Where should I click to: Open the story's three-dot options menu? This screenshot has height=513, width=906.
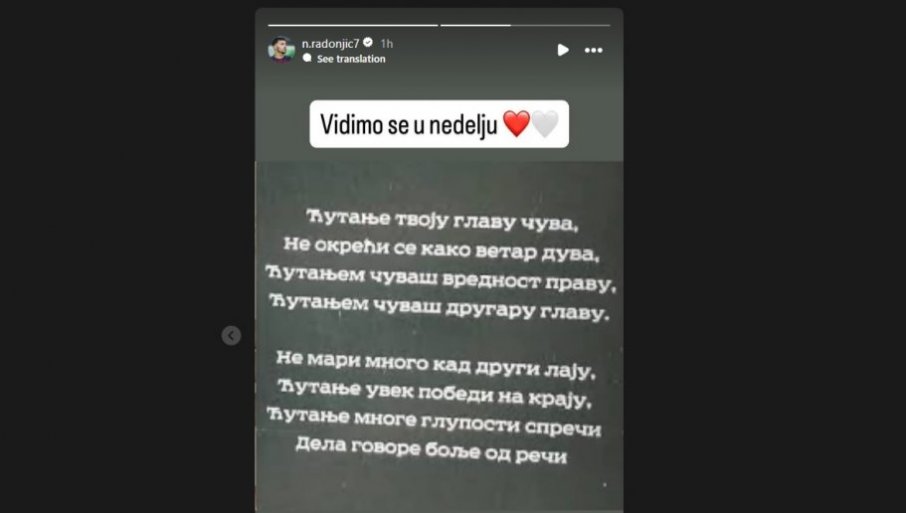click(594, 49)
